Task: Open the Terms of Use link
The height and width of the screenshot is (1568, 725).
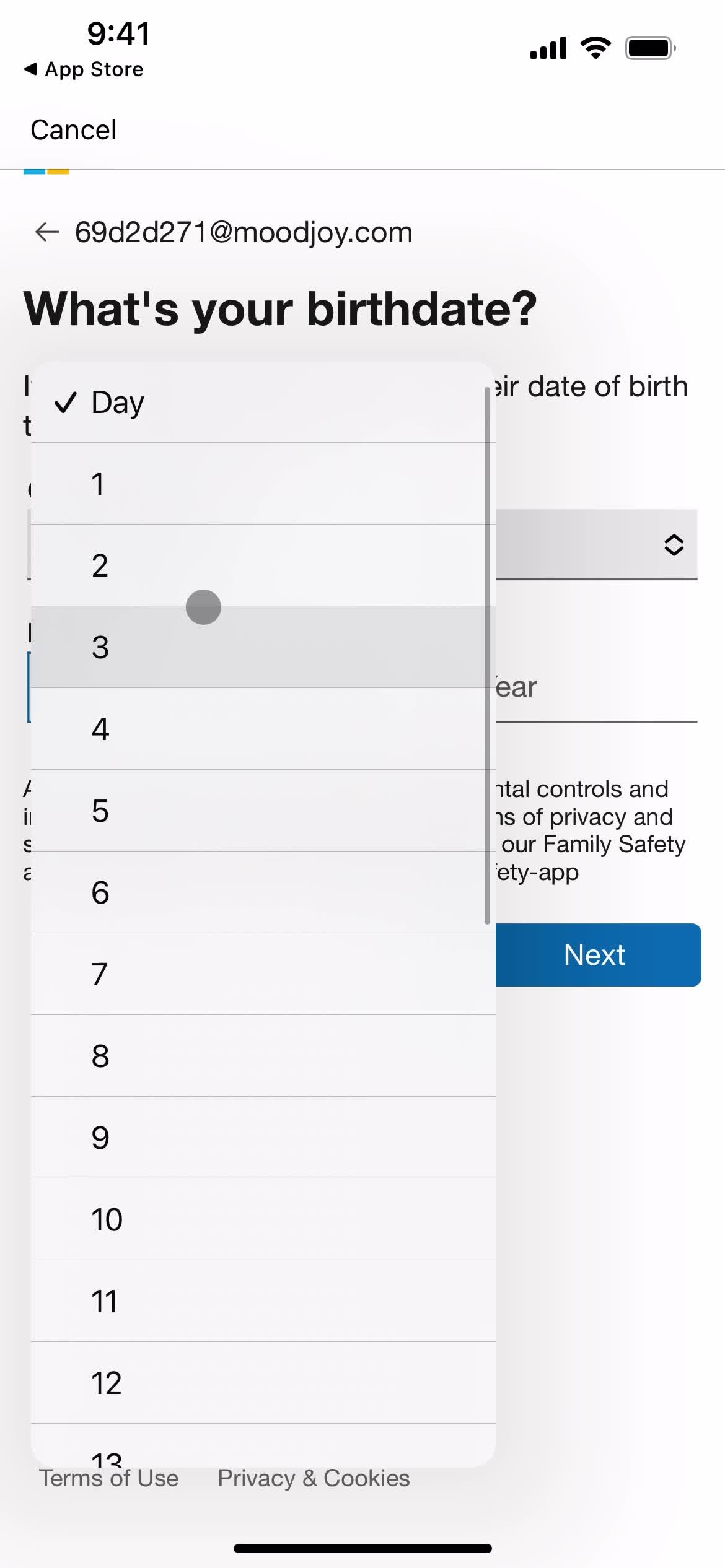Action: coord(109,1479)
